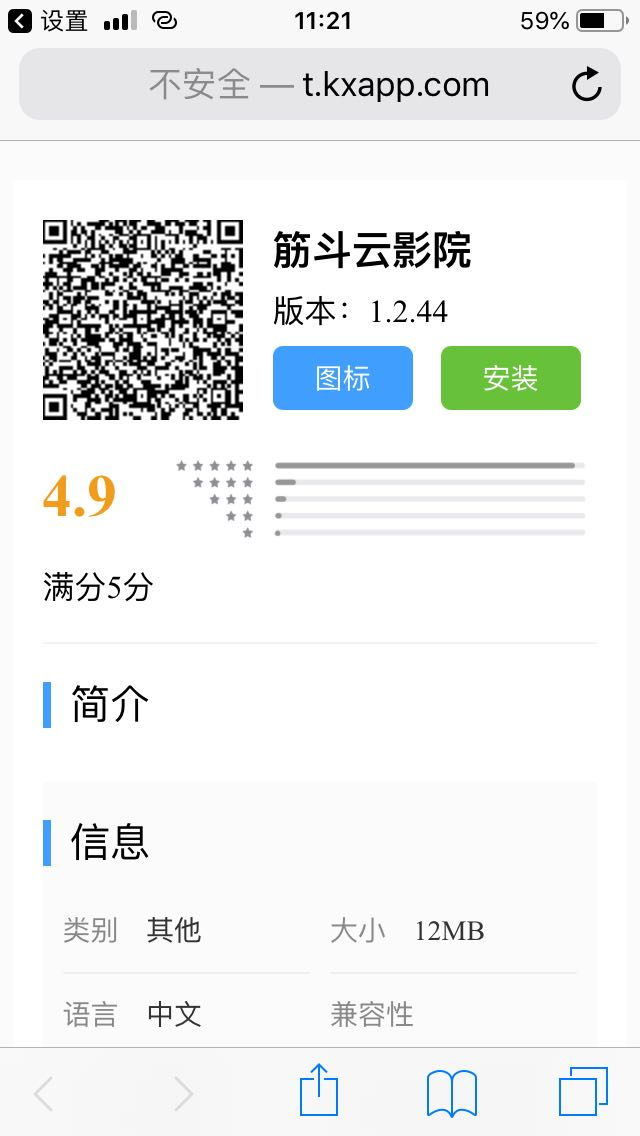This screenshot has width=640, height=1136.
Task: Reload the page in Safari
Action: pyautogui.click(x=587, y=85)
